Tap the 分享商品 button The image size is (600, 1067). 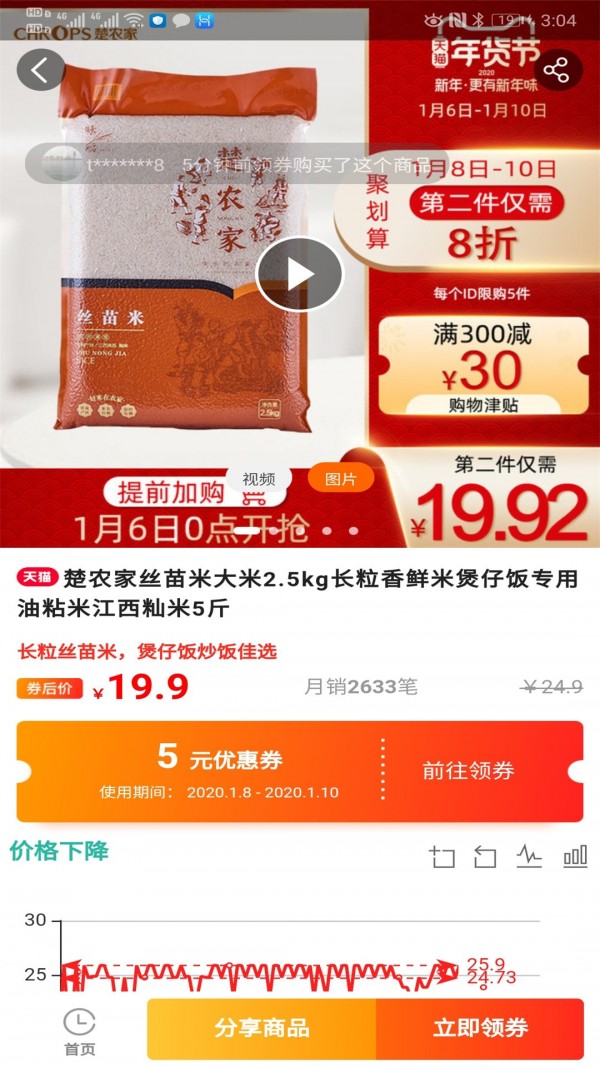click(261, 1028)
